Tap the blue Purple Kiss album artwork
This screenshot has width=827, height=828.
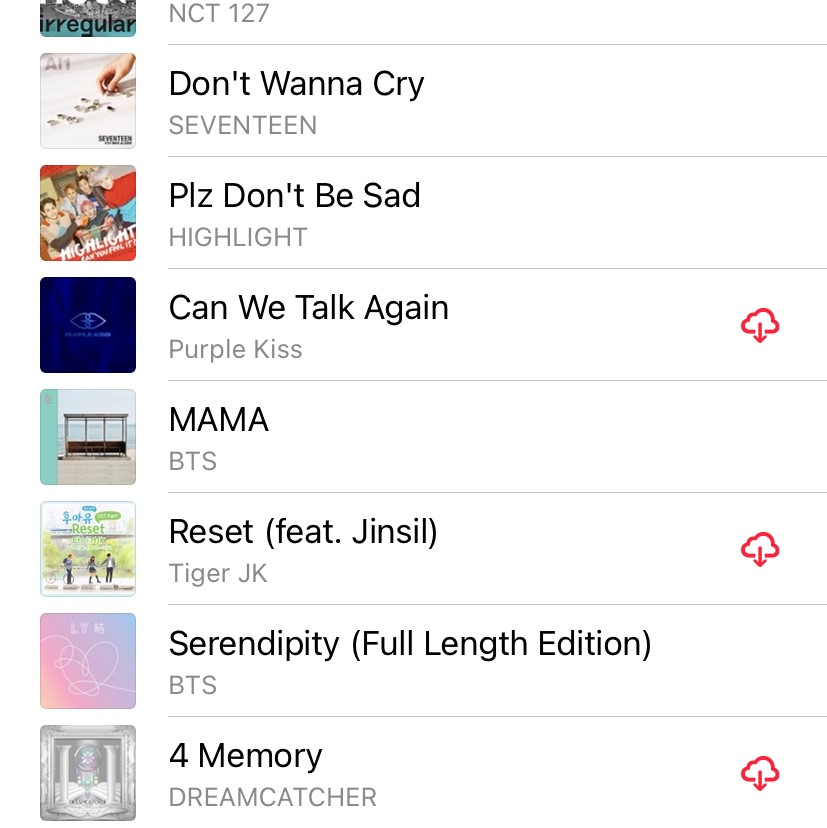pyautogui.click(x=87, y=325)
